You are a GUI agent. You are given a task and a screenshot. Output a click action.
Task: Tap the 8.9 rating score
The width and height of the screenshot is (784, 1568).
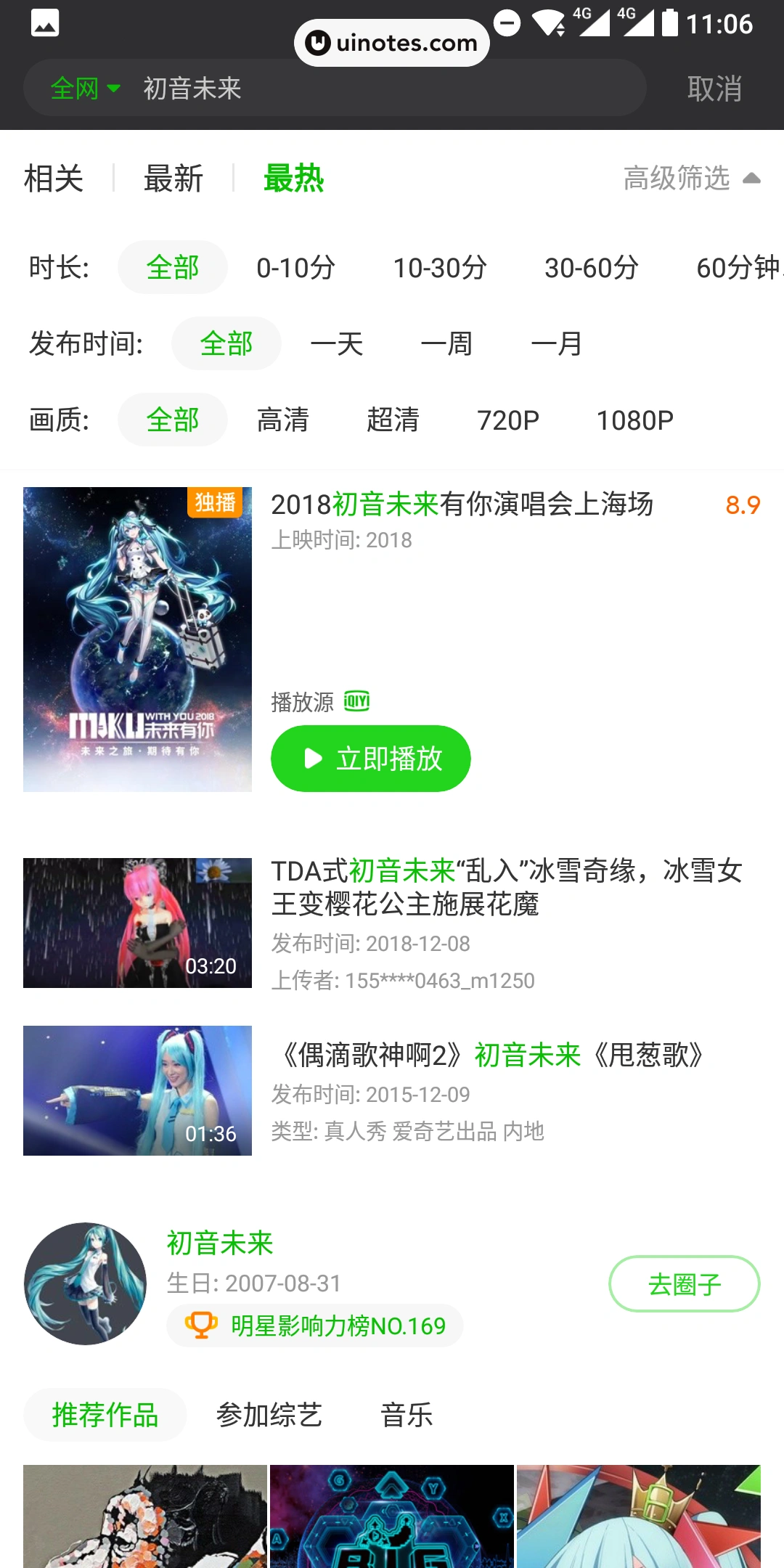click(743, 505)
